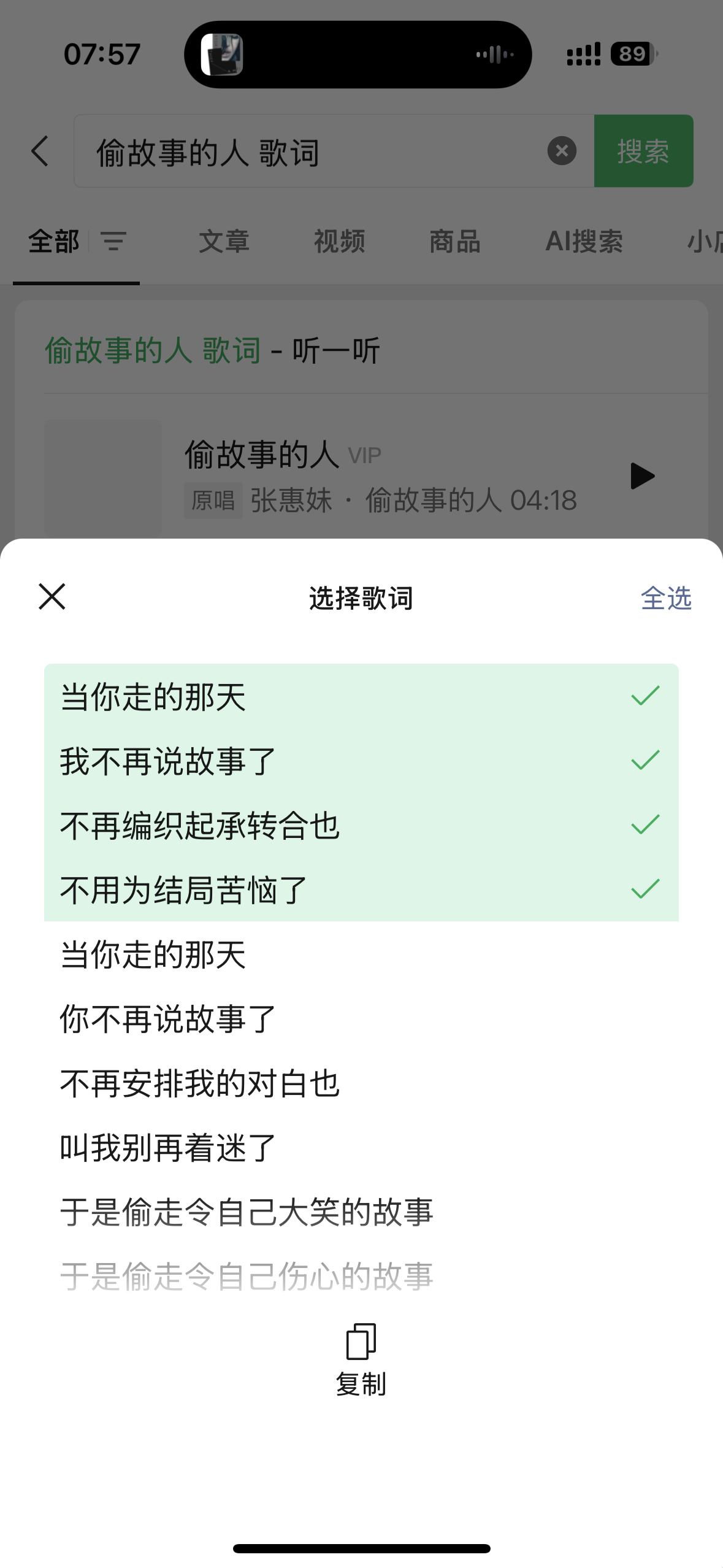
Task: Deselect the lyric line 不用为结局苦恼了
Action: pos(361,890)
